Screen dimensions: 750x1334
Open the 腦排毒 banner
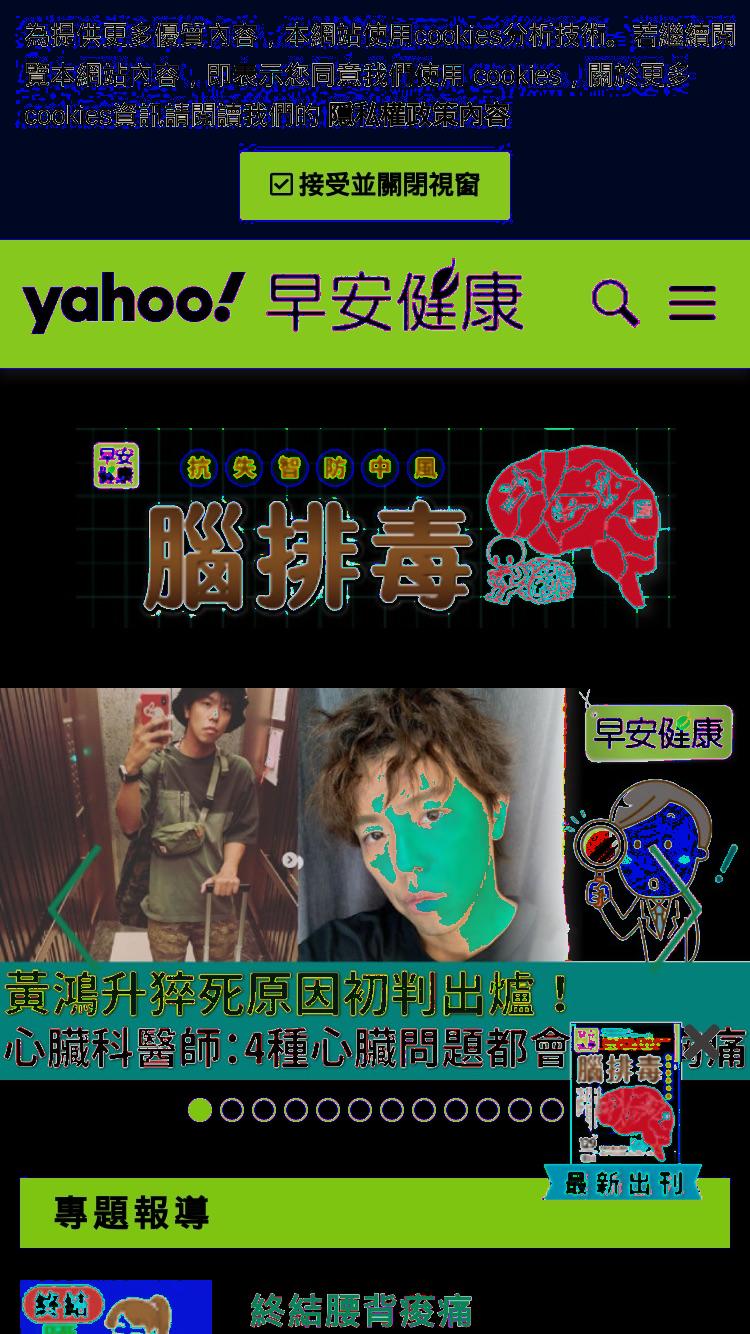[x=375, y=528]
